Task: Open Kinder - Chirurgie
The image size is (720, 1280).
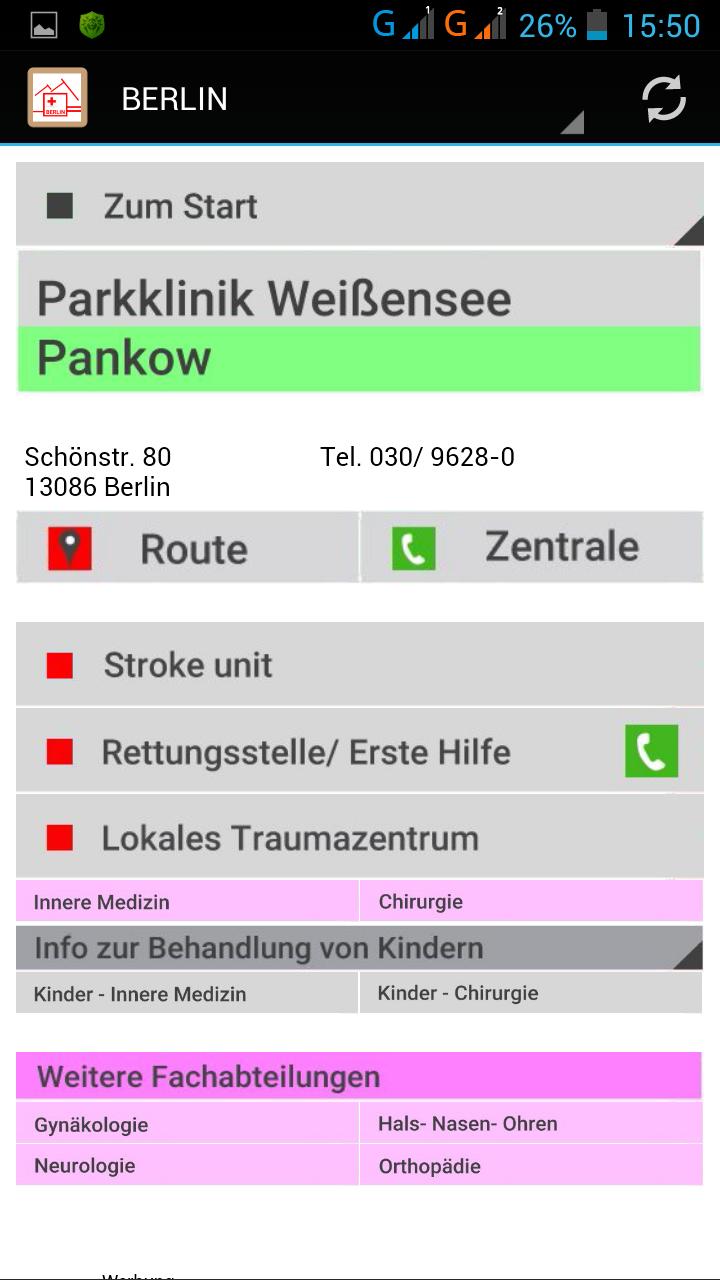Action: [531, 993]
